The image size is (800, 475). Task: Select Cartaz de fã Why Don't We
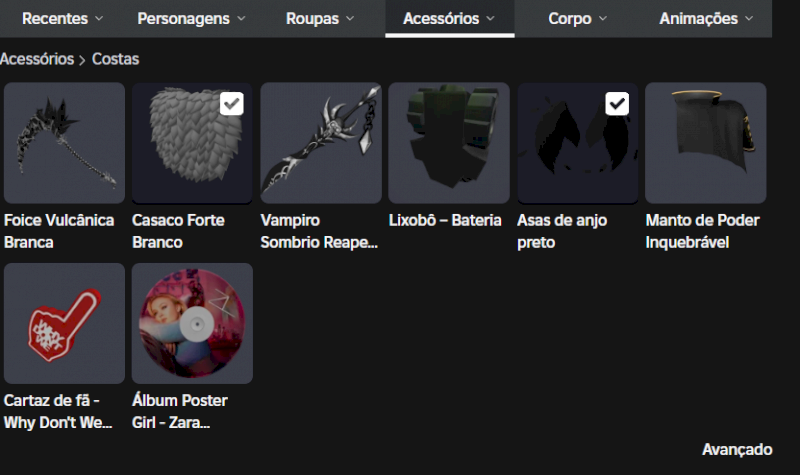coord(65,323)
